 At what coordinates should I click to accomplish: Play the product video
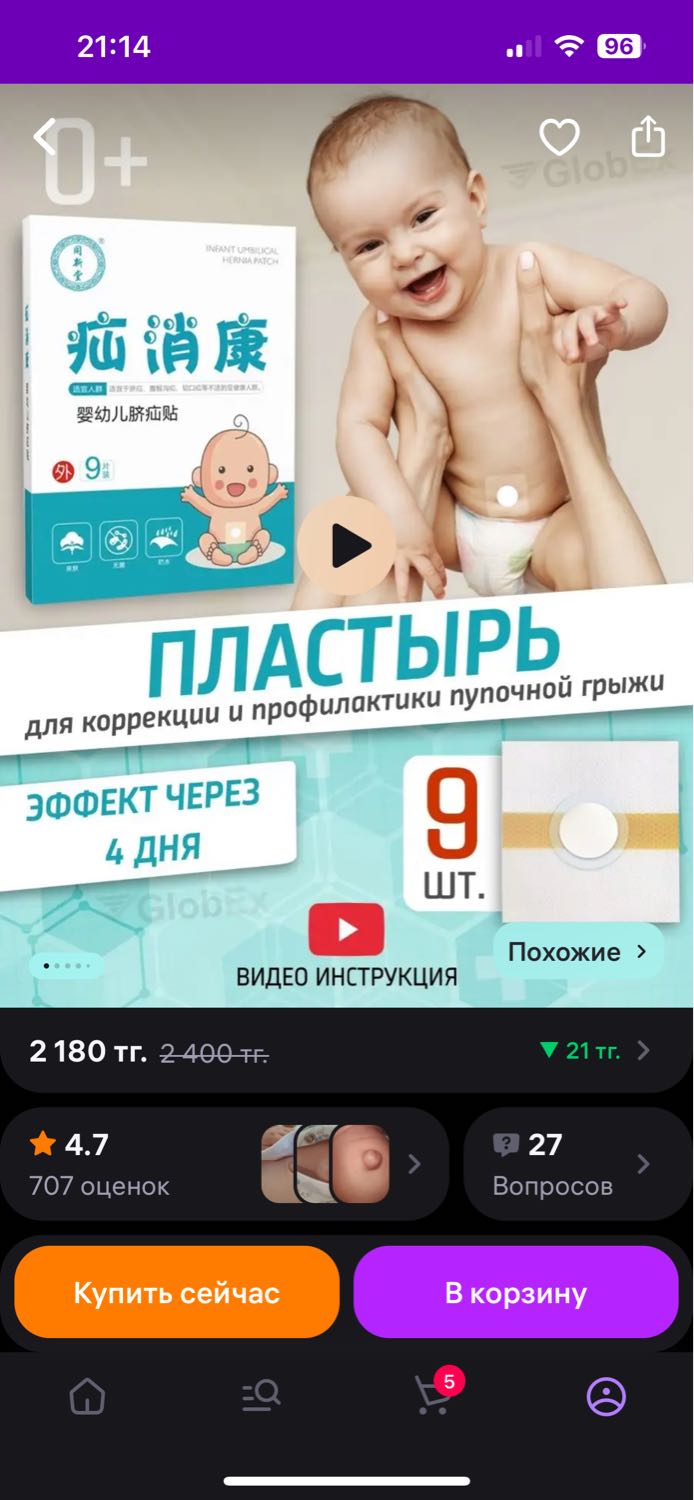coord(347,546)
